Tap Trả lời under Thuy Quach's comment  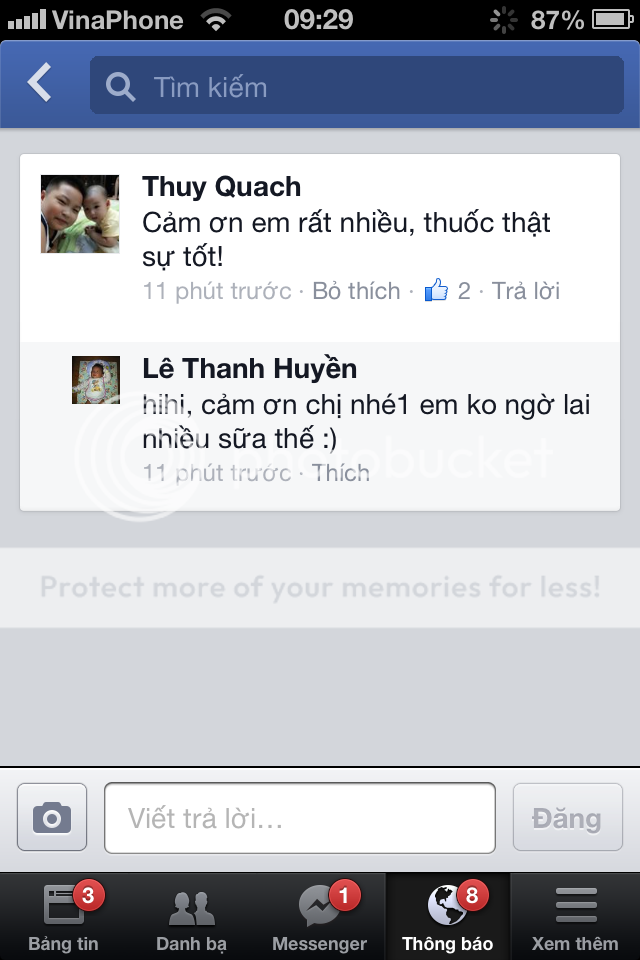(526, 291)
